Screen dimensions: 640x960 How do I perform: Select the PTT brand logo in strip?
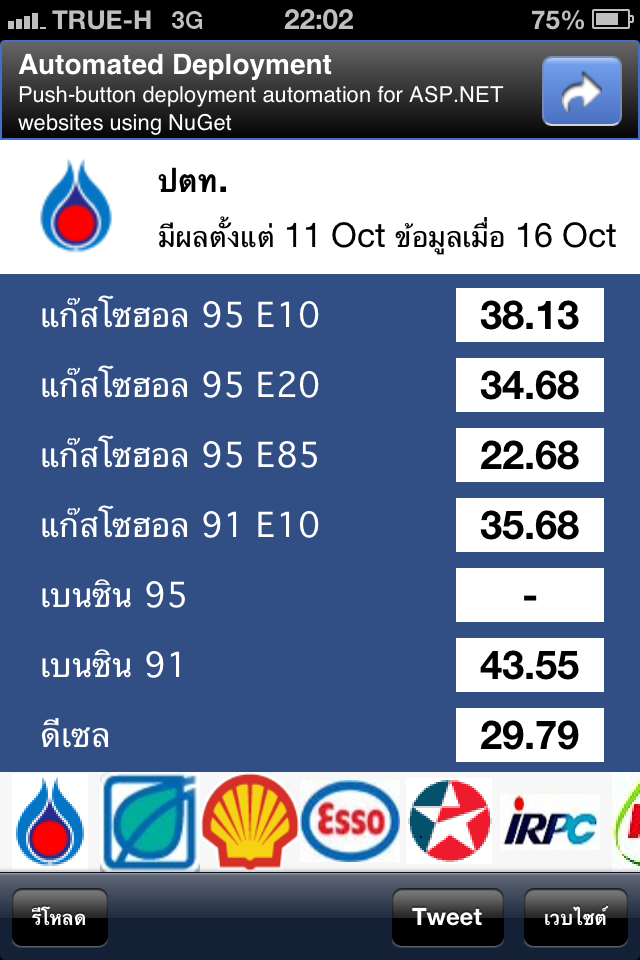tap(50, 821)
